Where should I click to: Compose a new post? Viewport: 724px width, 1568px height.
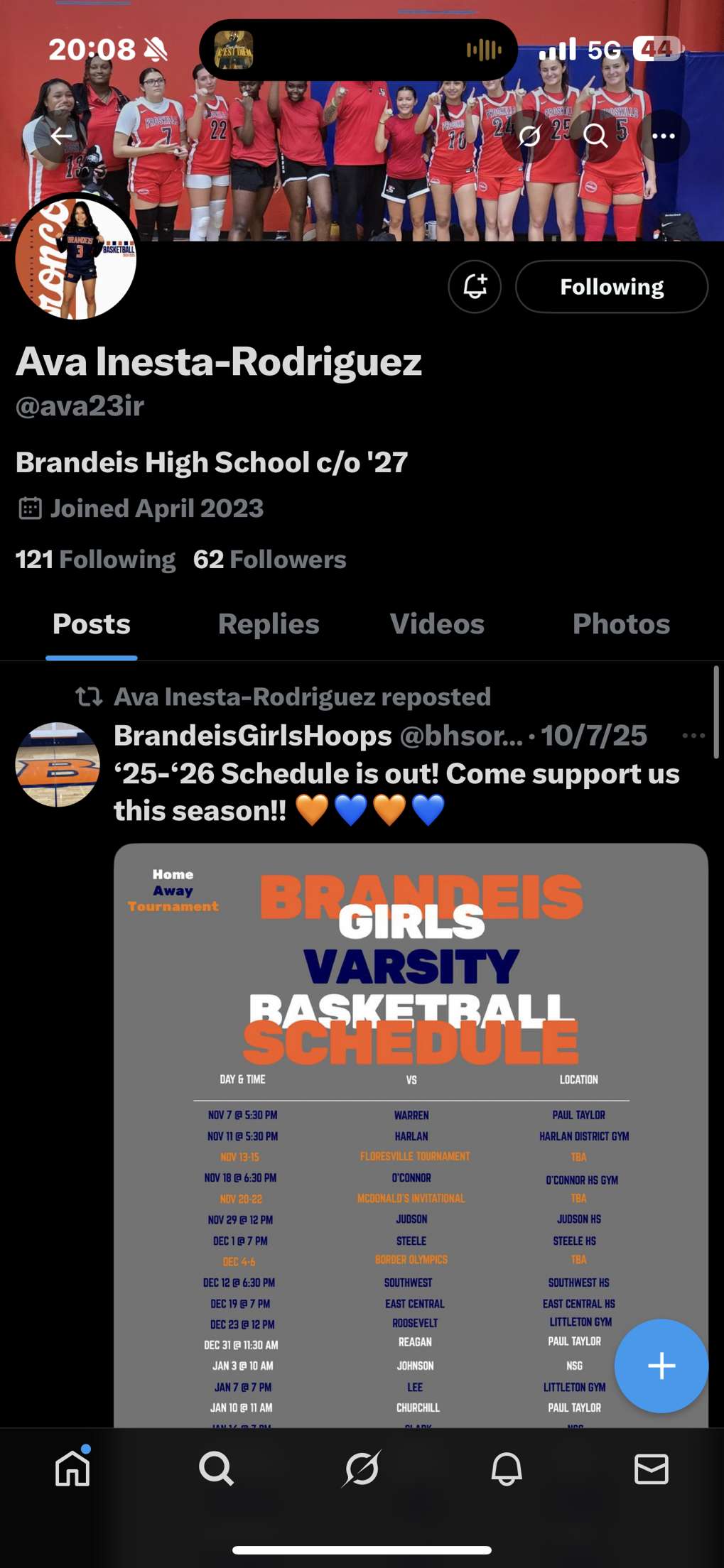(661, 1366)
